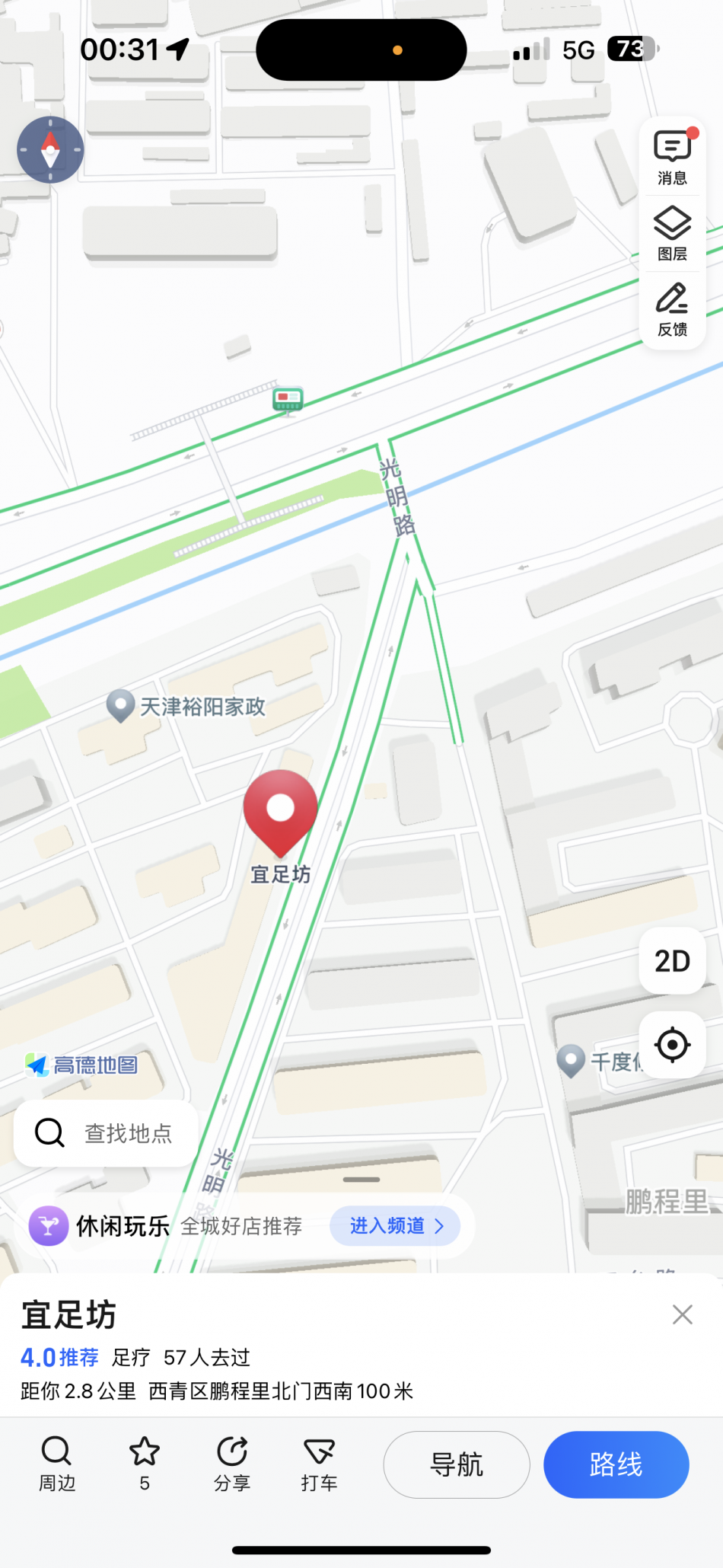Close the 宜足坊 place card
723x1568 pixels.
[682, 1314]
